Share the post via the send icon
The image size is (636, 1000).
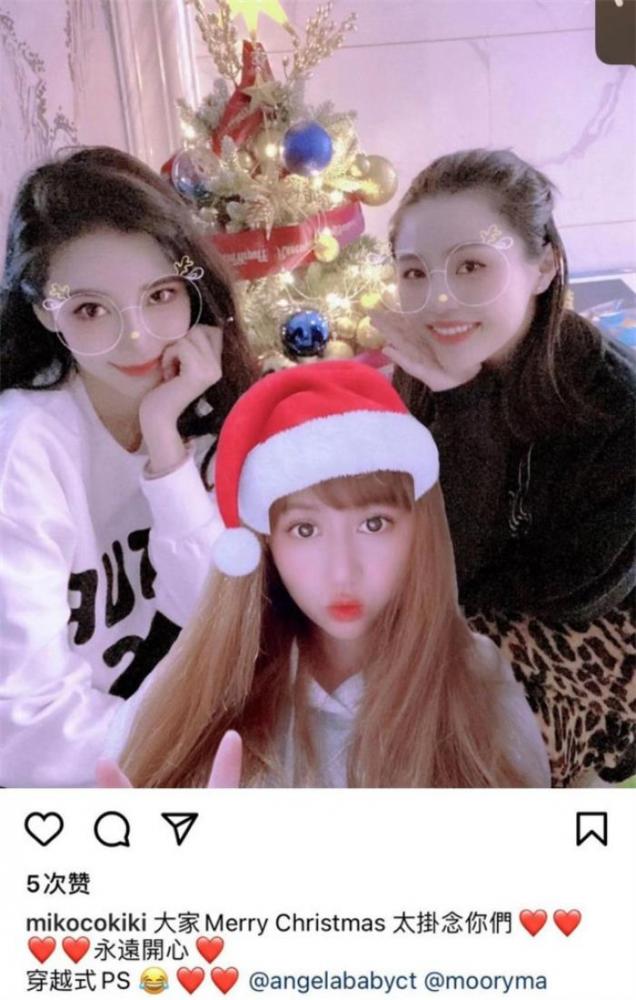click(x=179, y=827)
